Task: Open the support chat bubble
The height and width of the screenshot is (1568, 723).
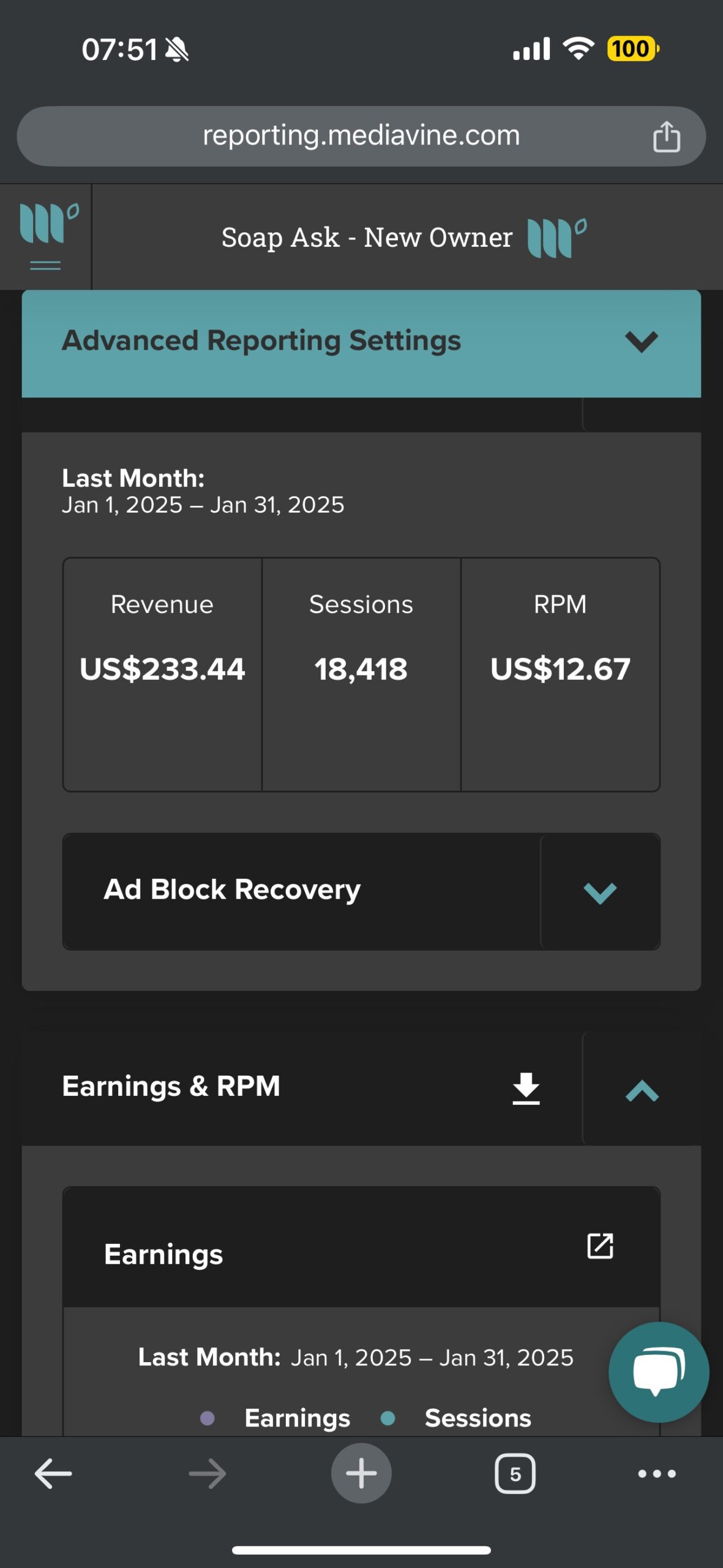Action: [x=659, y=1372]
